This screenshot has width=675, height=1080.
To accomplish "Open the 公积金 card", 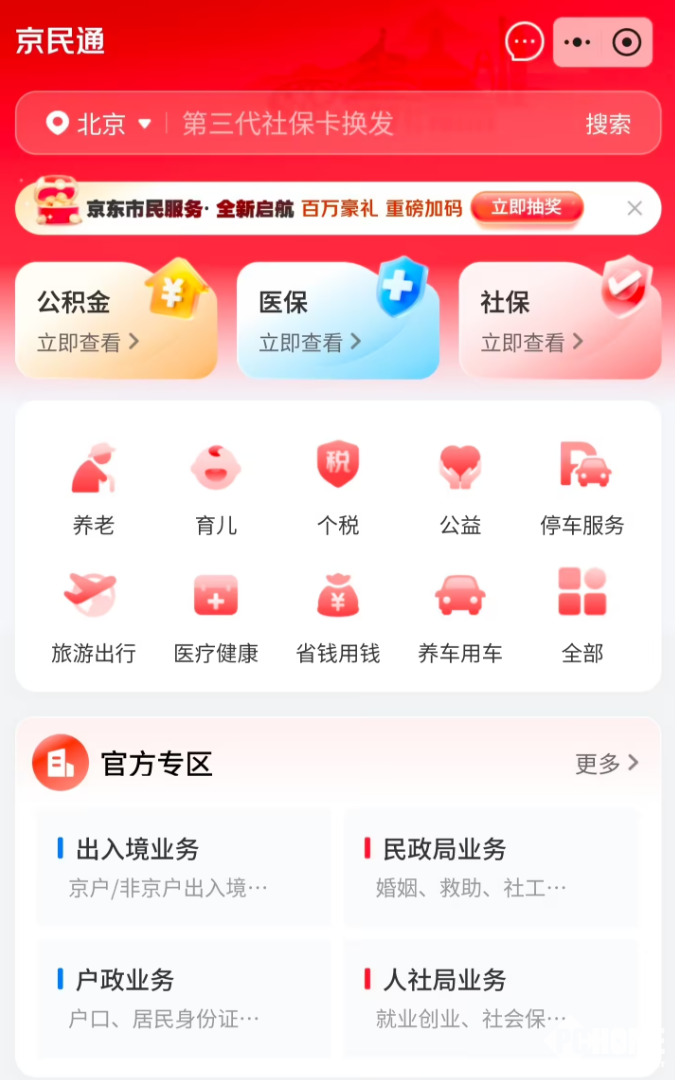I will pyautogui.click(x=116, y=320).
